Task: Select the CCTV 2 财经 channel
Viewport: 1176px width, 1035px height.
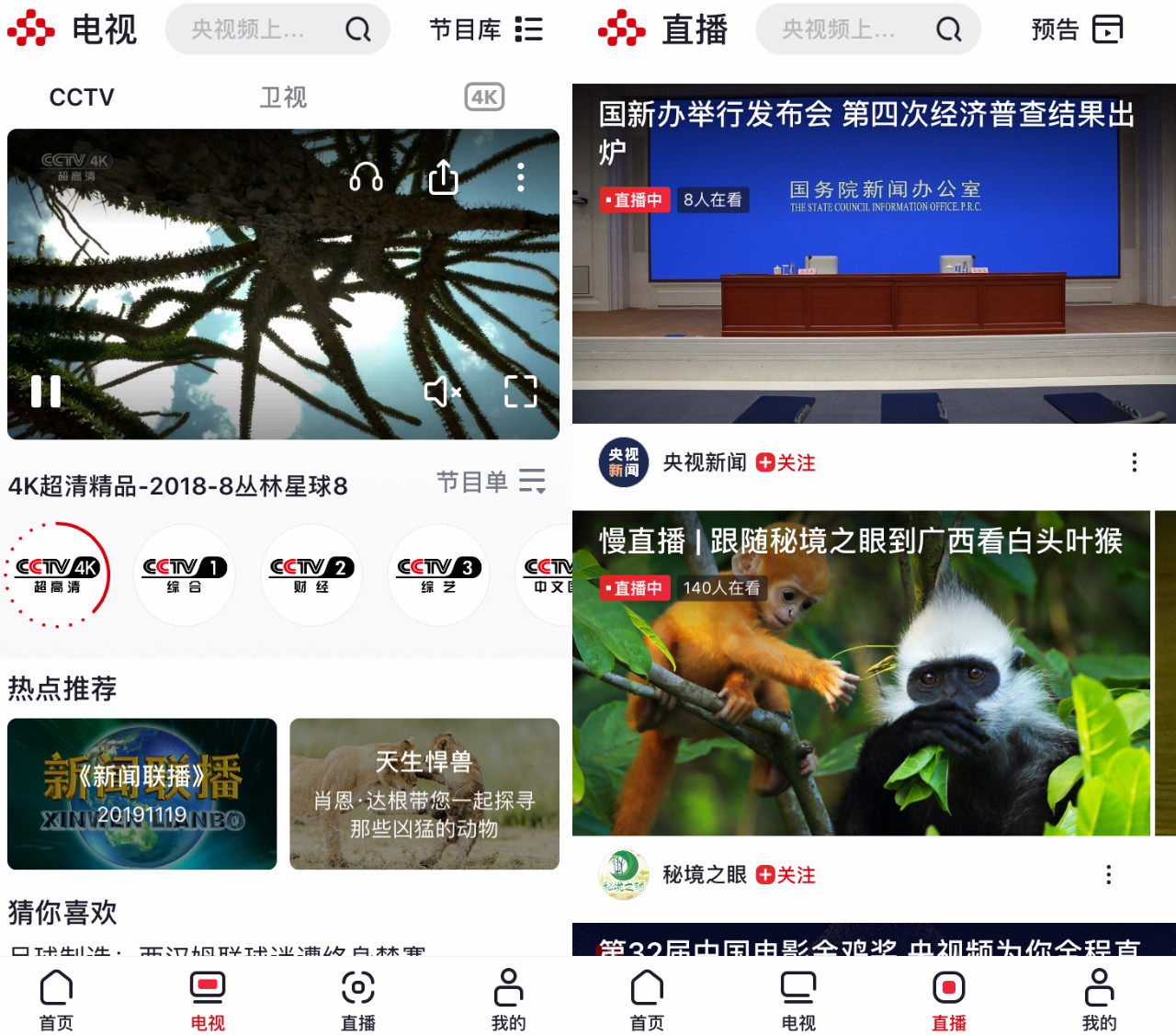Action: click(x=311, y=575)
